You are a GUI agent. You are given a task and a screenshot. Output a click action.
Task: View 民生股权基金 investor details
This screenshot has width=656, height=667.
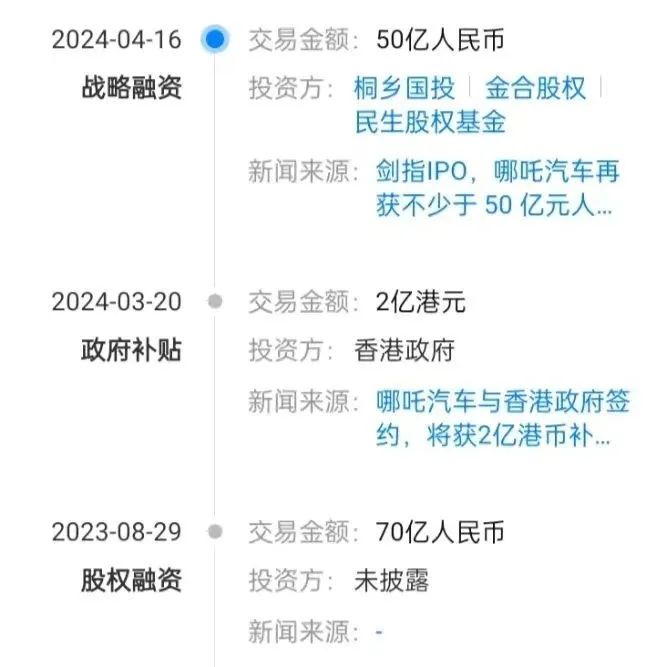(430, 122)
